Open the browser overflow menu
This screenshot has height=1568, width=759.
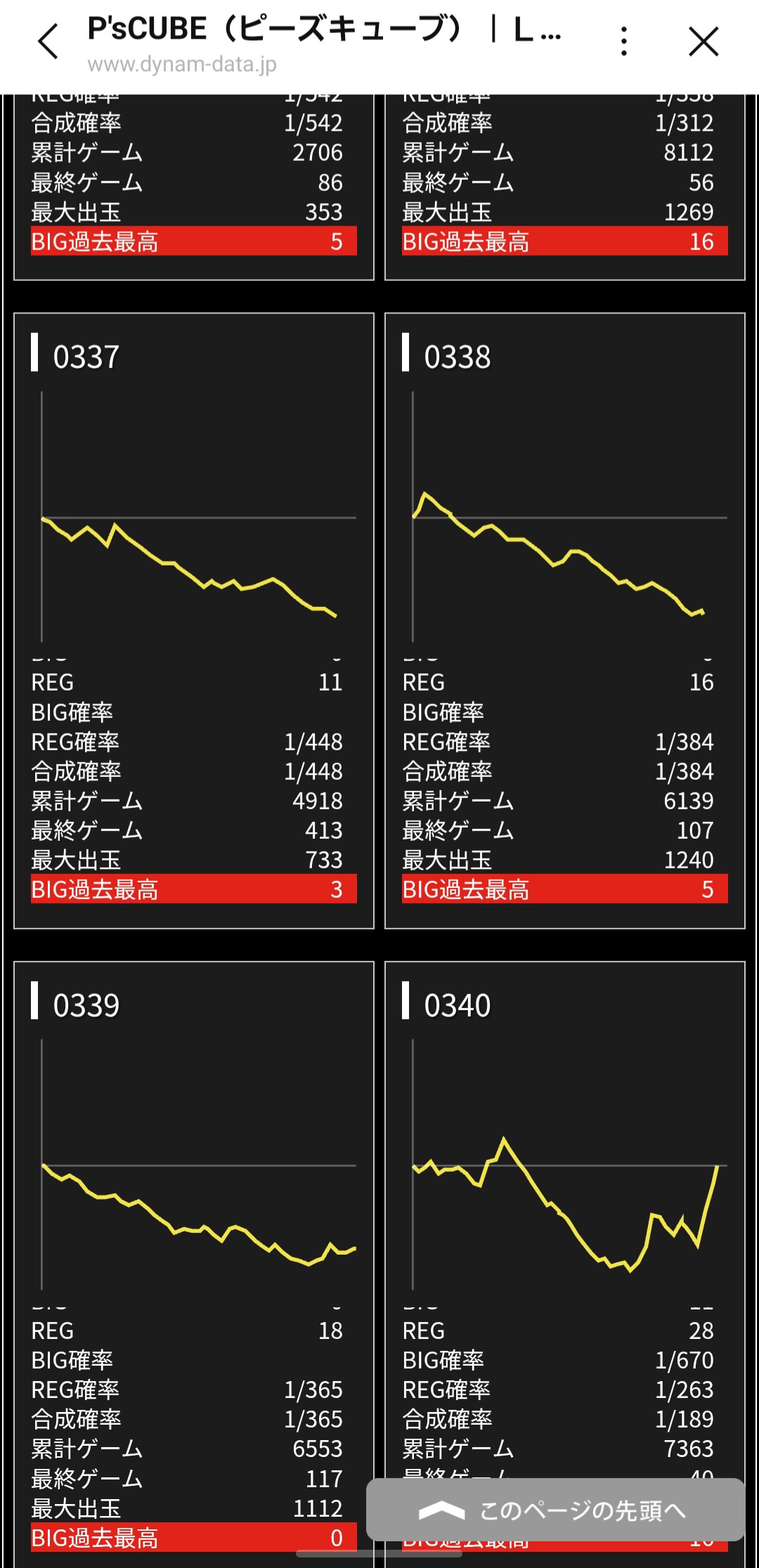(624, 41)
